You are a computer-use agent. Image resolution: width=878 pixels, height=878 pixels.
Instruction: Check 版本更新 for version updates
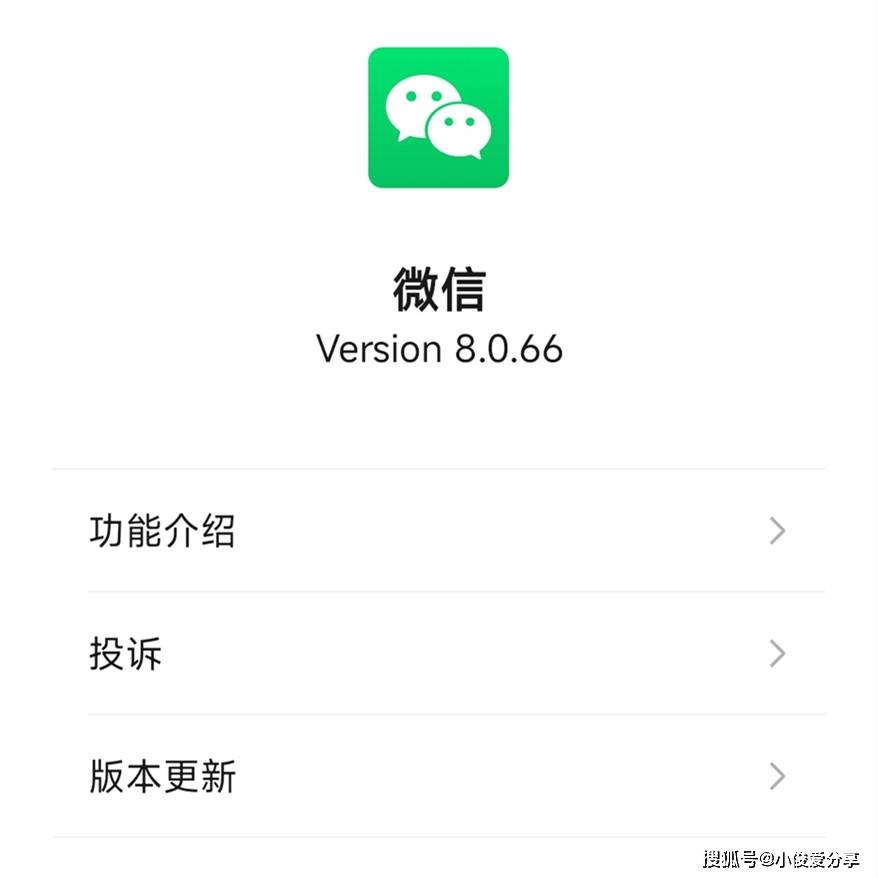point(438,777)
